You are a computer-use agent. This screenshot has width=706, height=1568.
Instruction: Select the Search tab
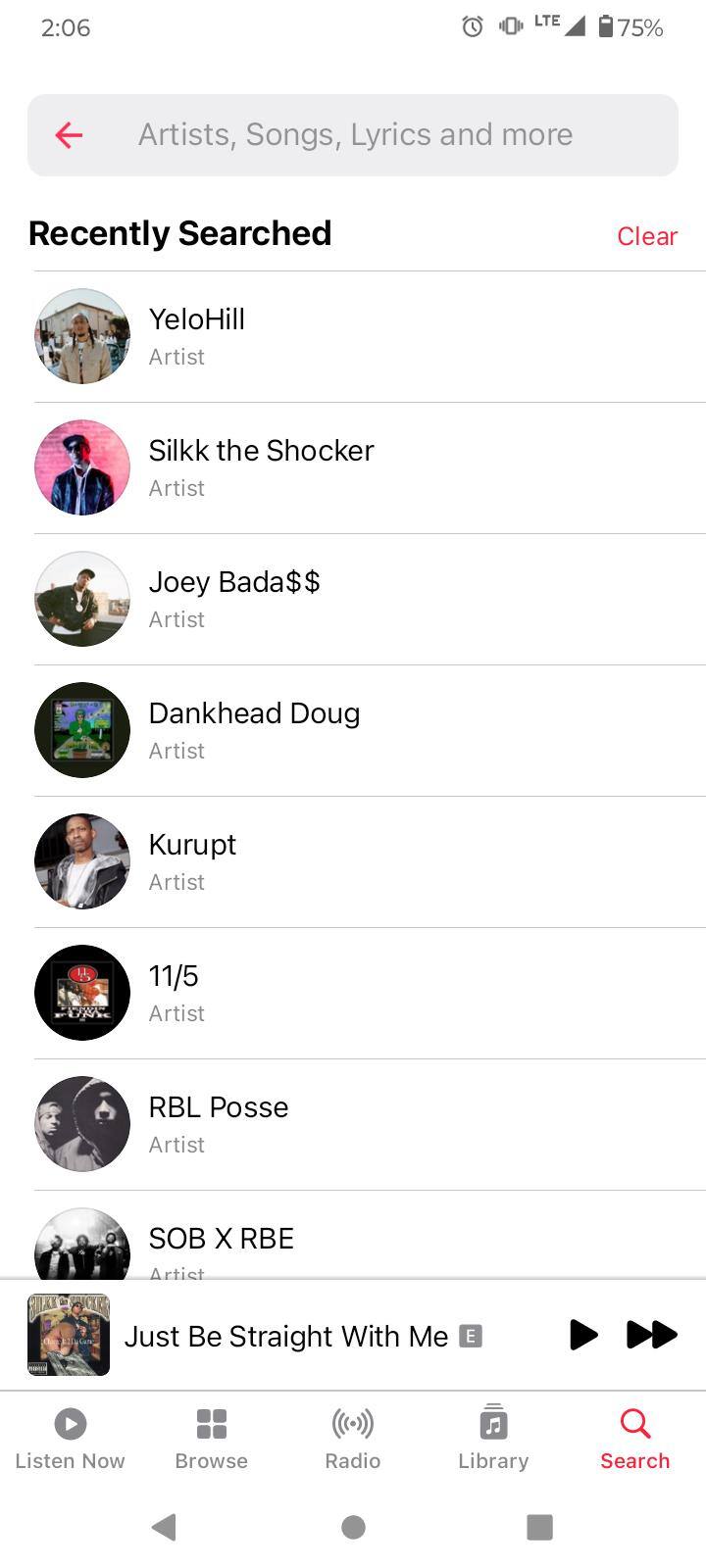pyautogui.click(x=634, y=1438)
